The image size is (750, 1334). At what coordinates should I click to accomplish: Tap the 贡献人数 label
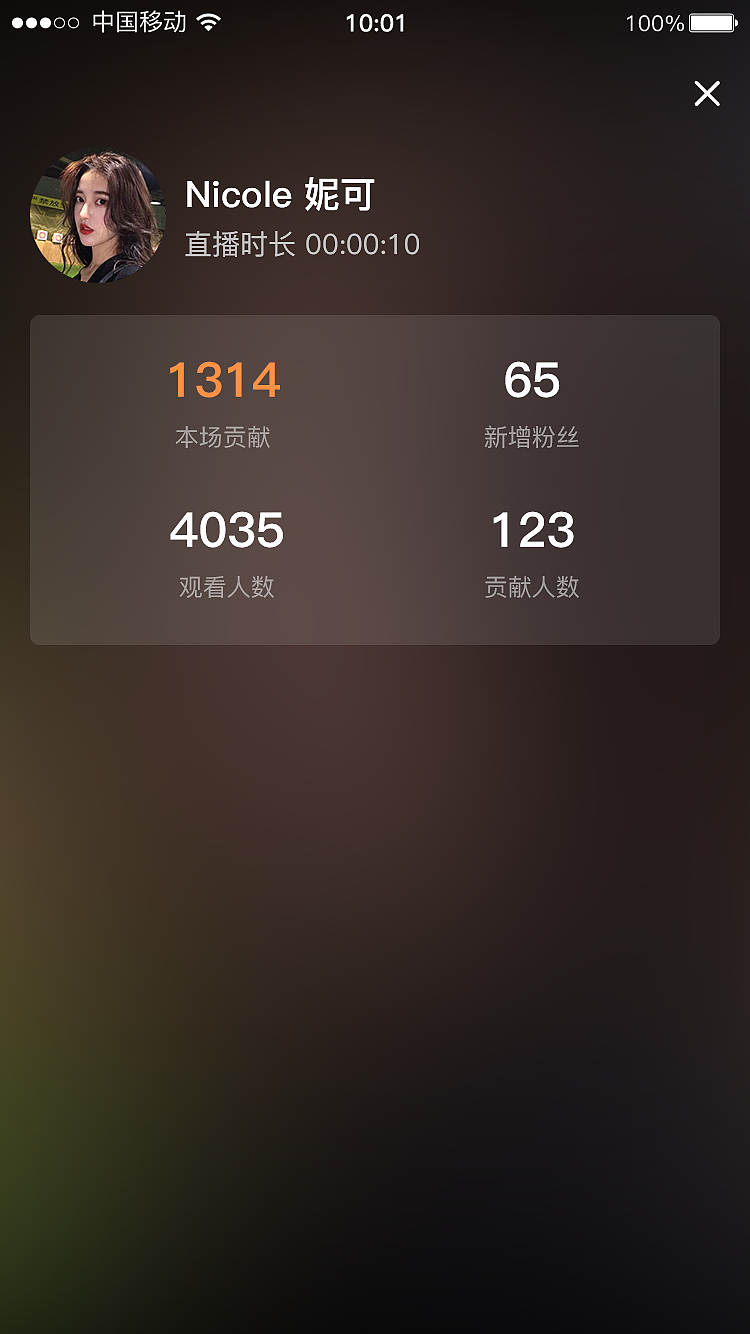tap(532, 588)
